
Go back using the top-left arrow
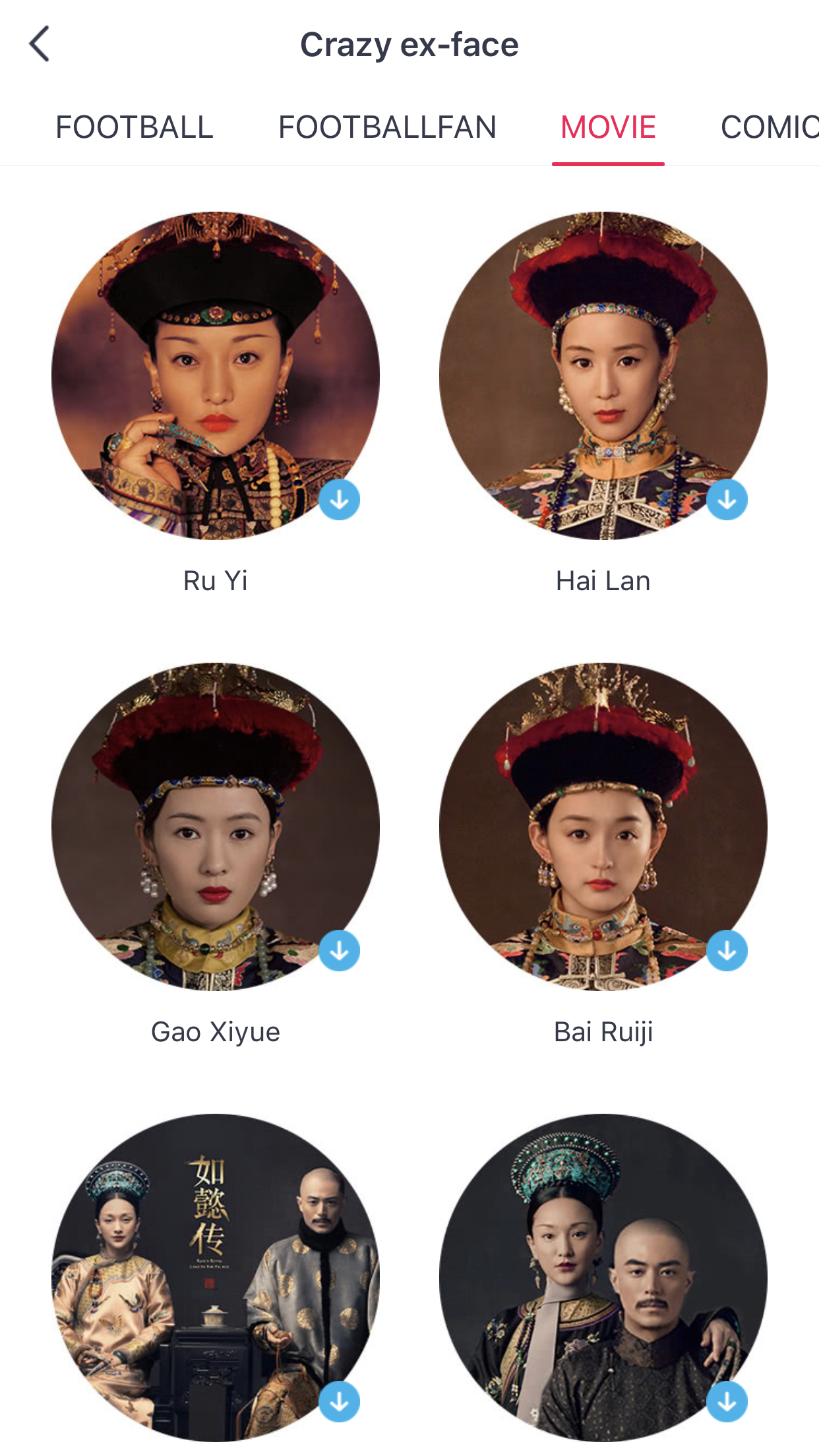(x=40, y=44)
